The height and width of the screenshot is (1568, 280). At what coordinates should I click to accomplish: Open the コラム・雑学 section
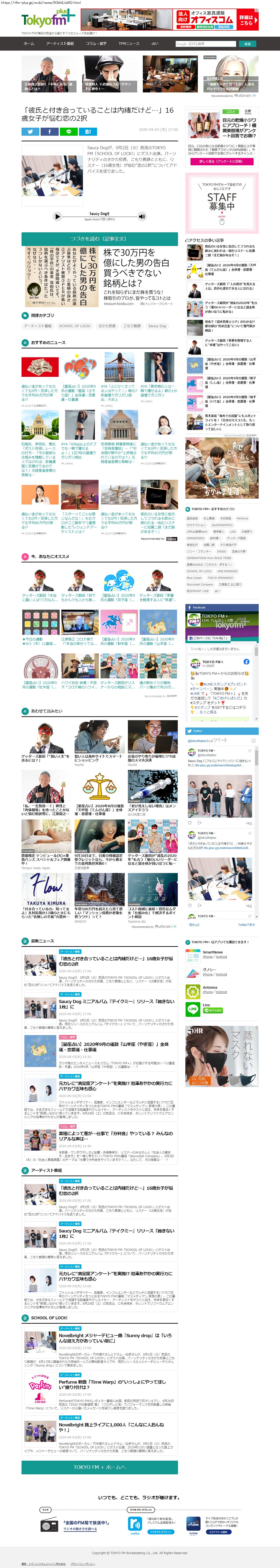[x=96, y=44]
